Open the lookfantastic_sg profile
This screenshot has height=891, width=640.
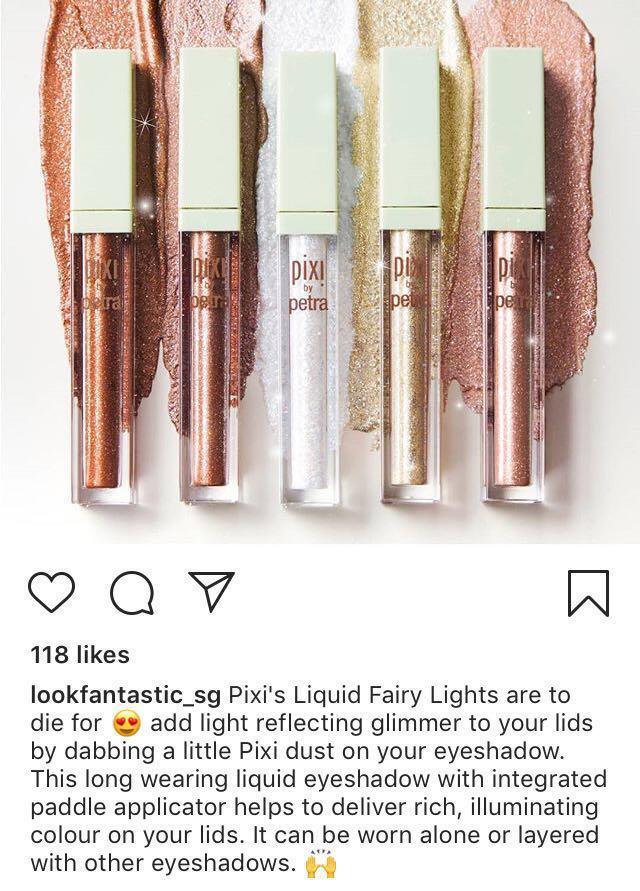128,694
